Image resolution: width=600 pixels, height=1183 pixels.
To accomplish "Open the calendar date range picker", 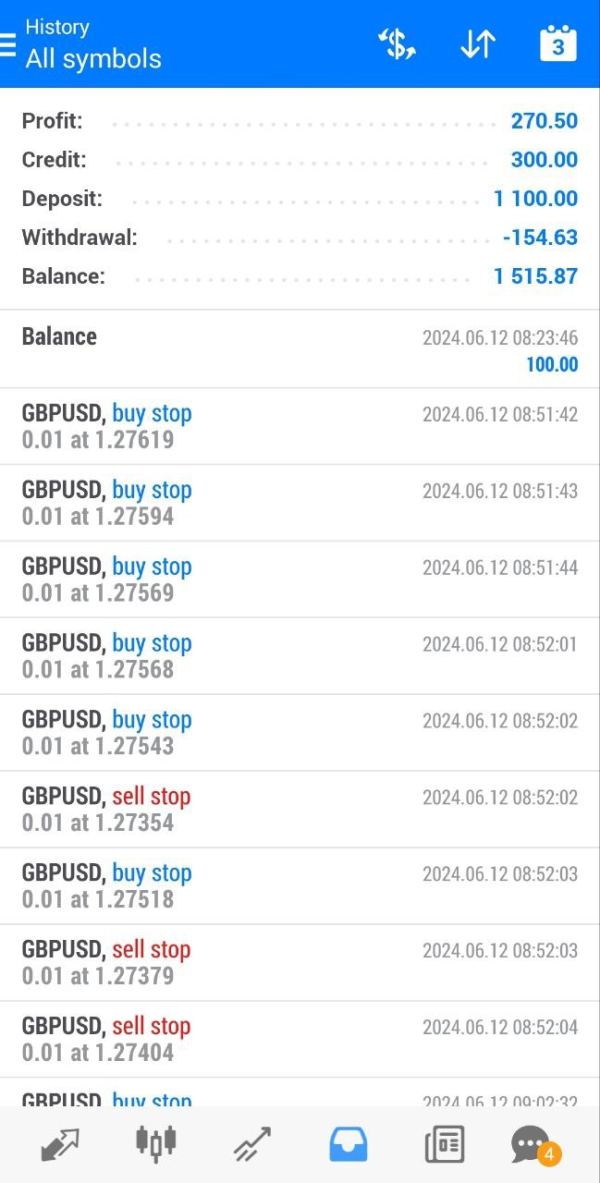I will pyautogui.click(x=558, y=44).
